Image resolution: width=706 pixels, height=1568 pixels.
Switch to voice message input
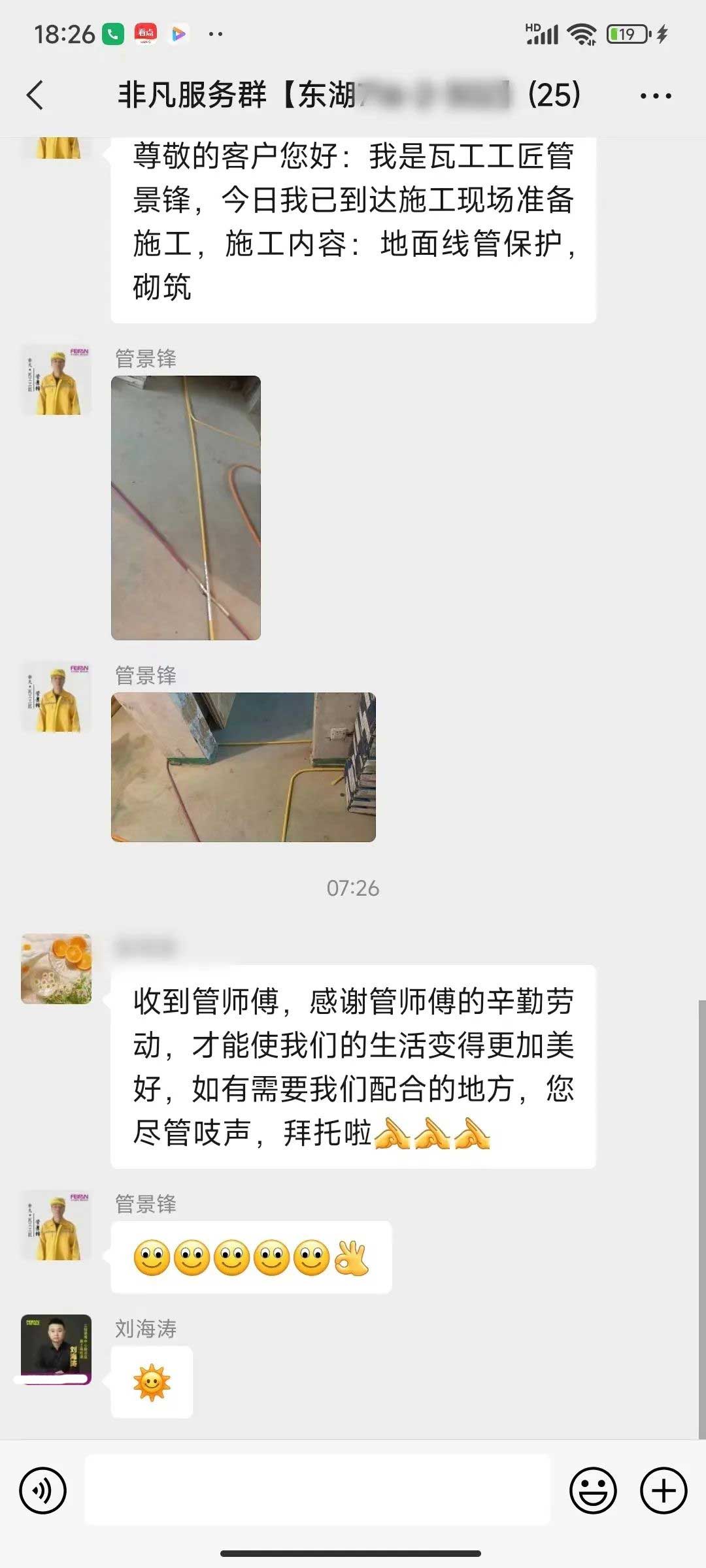coord(43,1491)
